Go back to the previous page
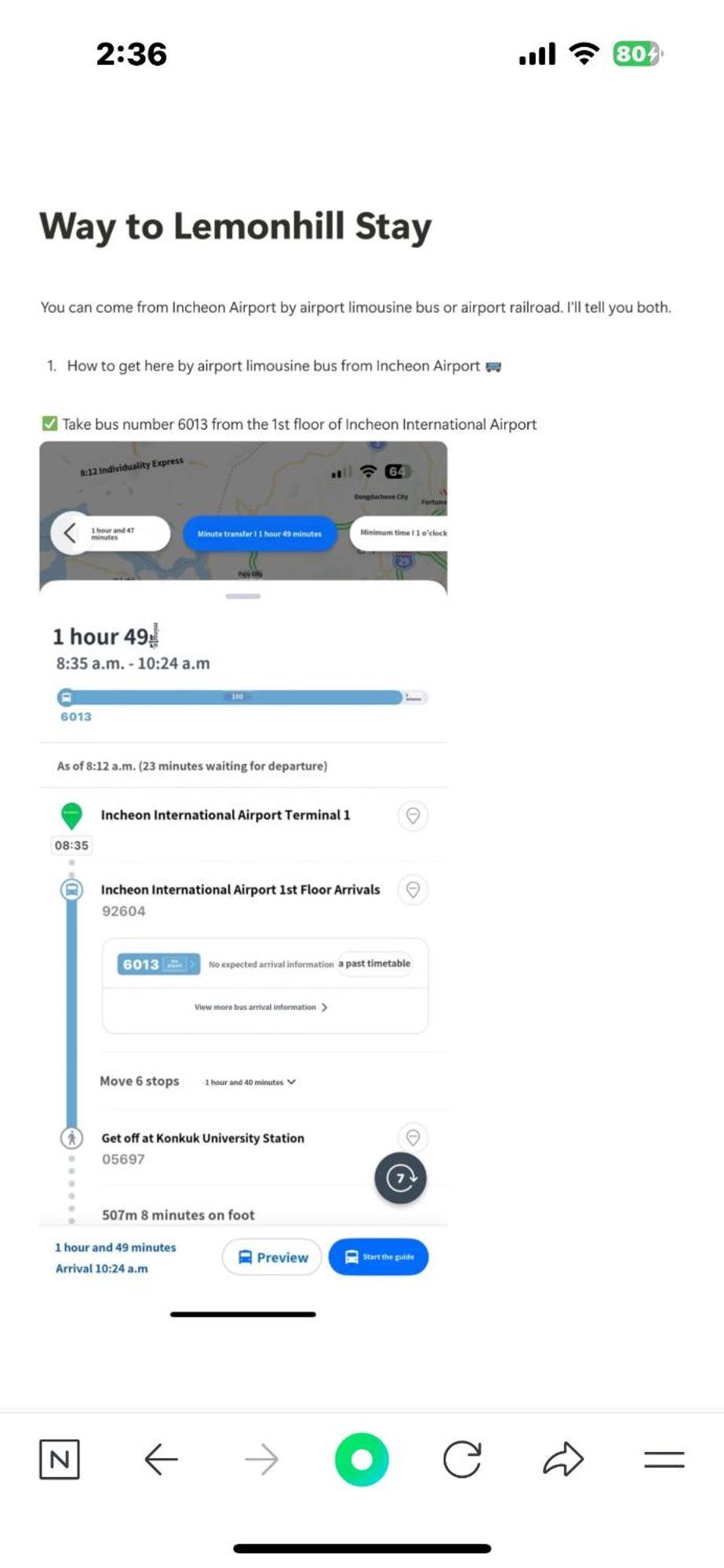 point(161,1459)
